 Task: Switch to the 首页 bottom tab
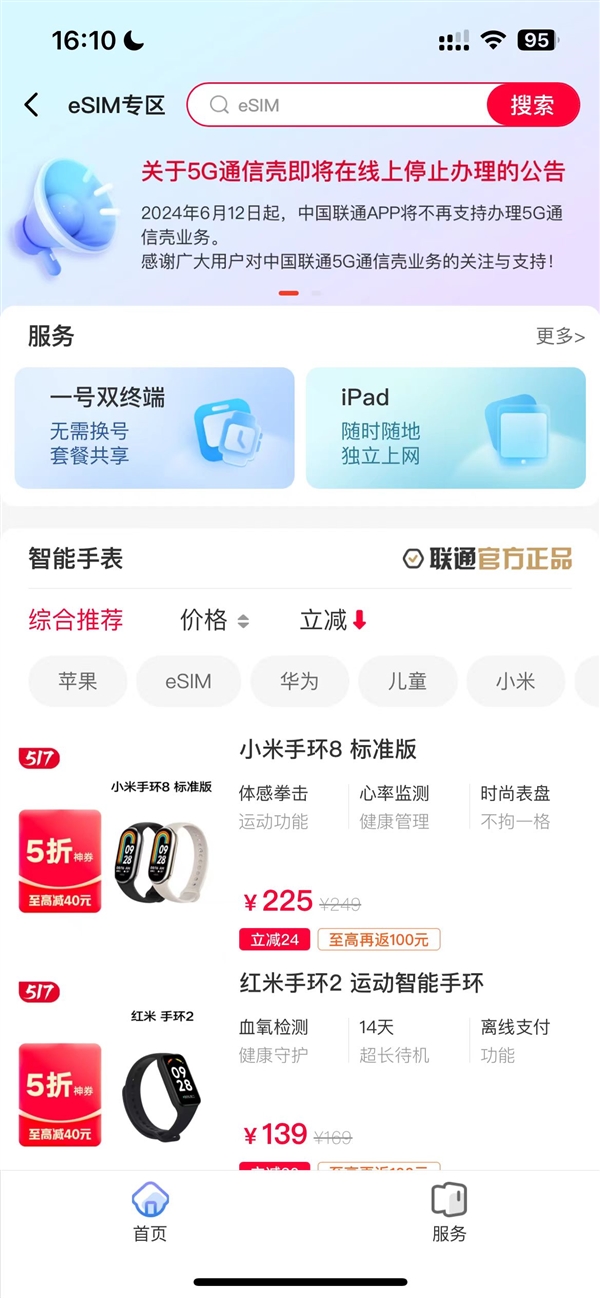(x=150, y=1212)
